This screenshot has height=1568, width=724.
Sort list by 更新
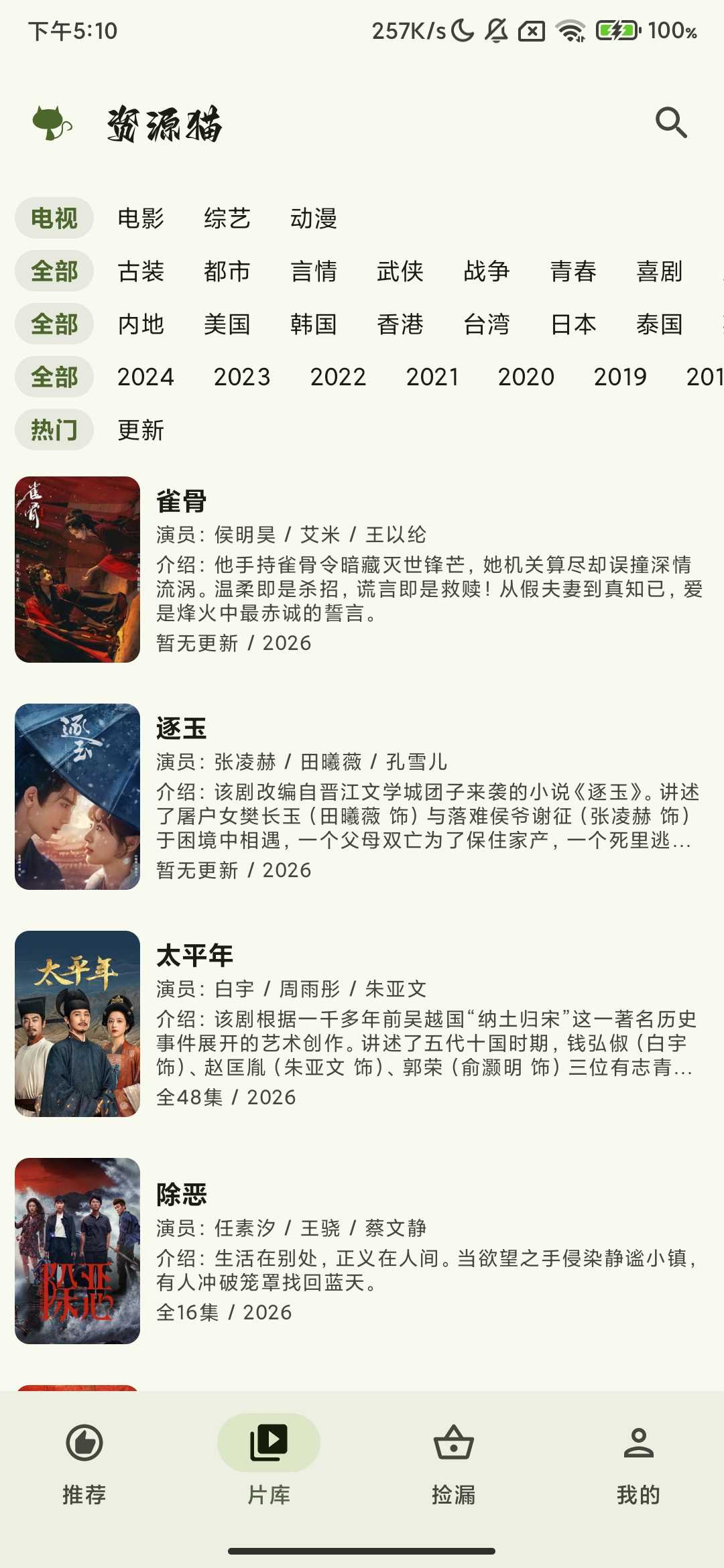[141, 430]
